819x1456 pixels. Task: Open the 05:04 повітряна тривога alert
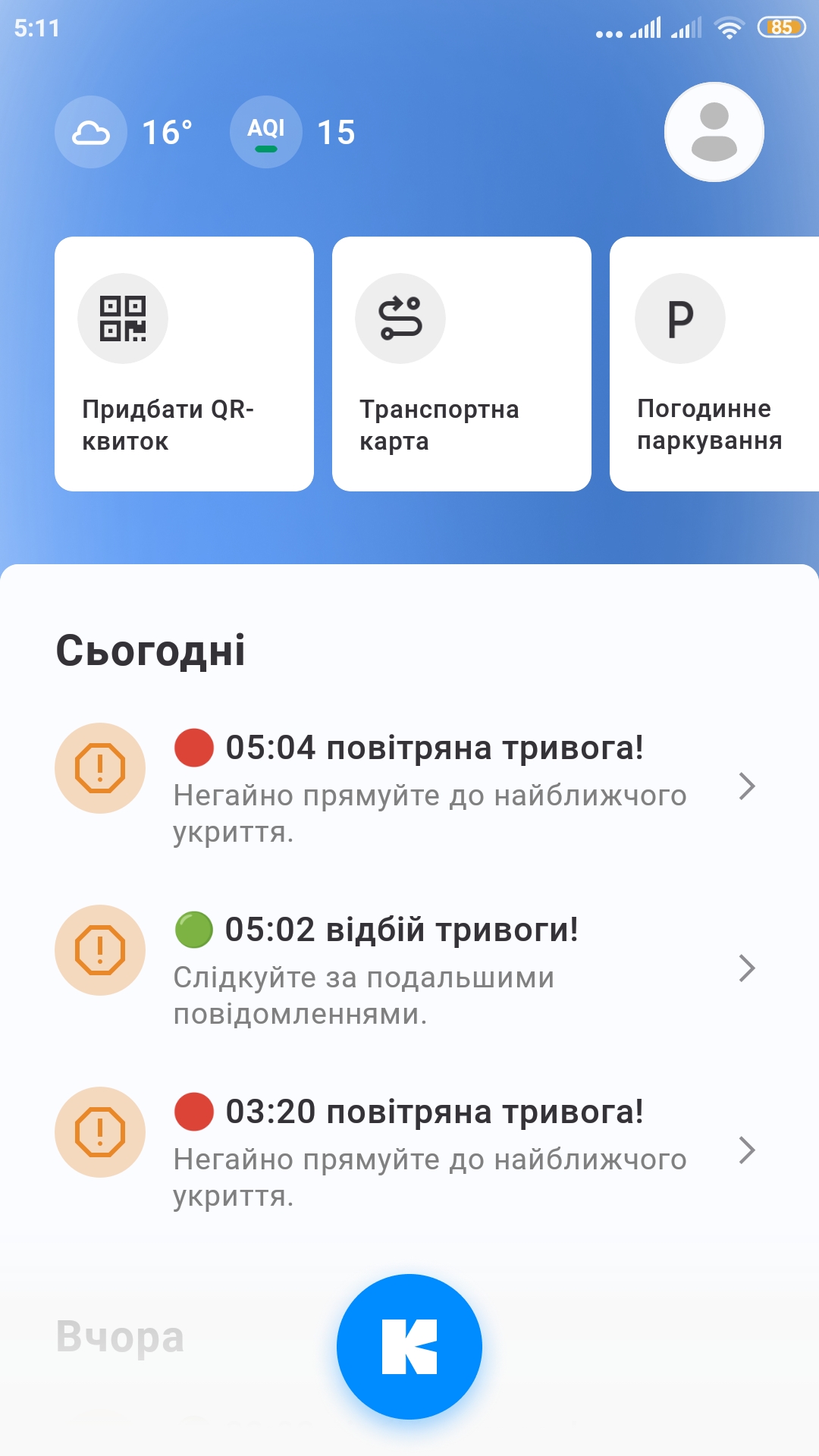(409, 786)
